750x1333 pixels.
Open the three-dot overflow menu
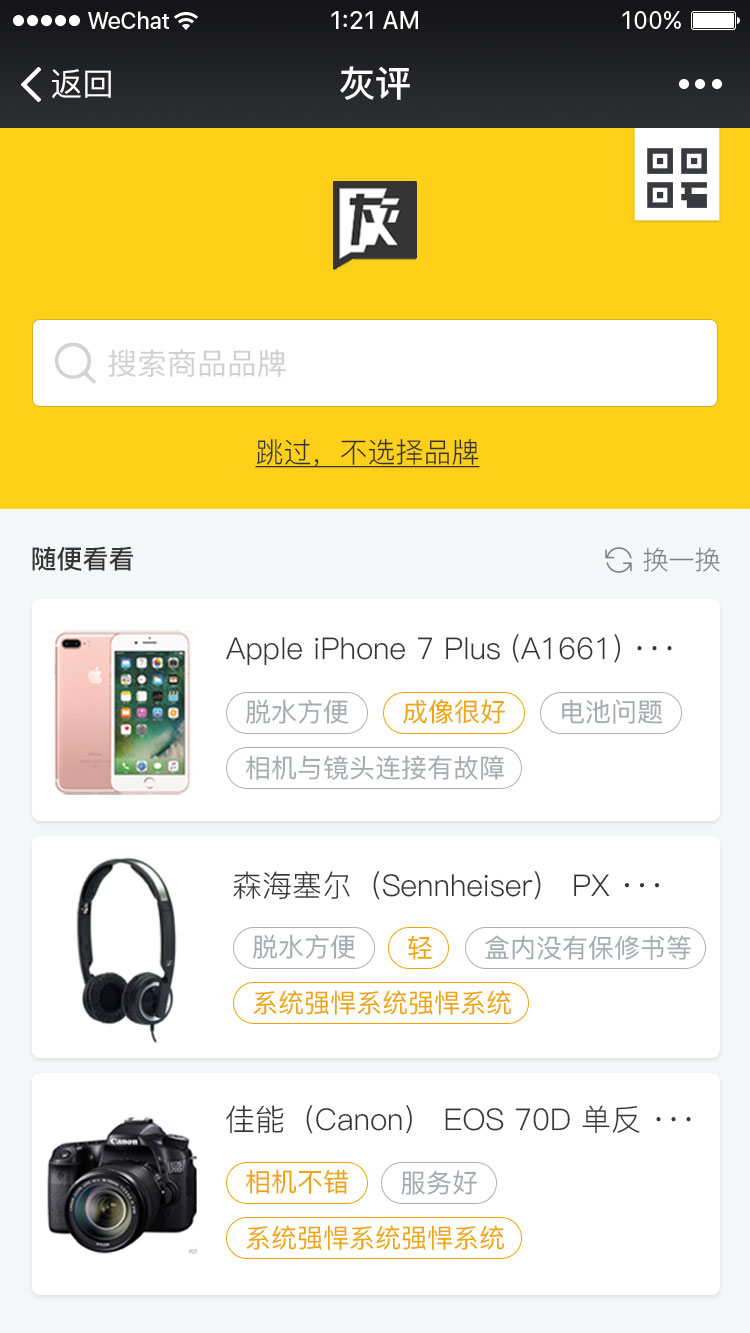coord(700,85)
